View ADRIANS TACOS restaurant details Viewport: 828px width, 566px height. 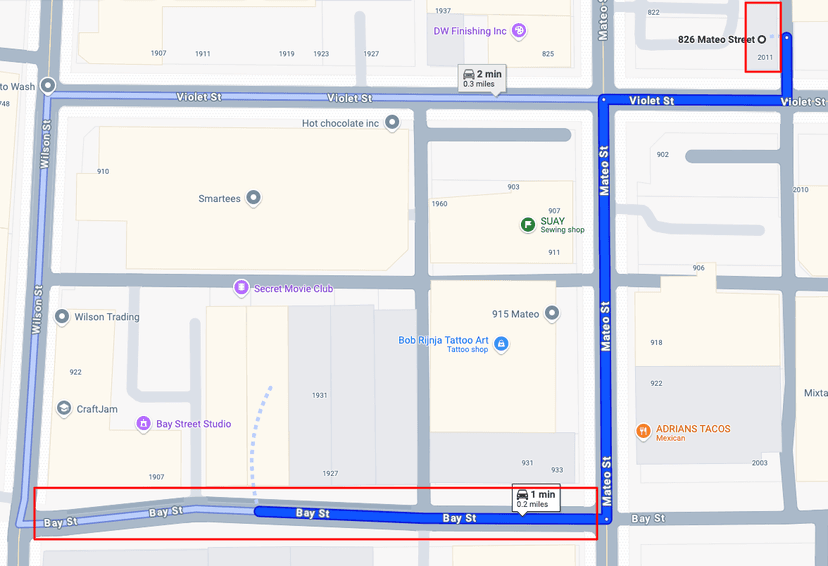coord(644,432)
